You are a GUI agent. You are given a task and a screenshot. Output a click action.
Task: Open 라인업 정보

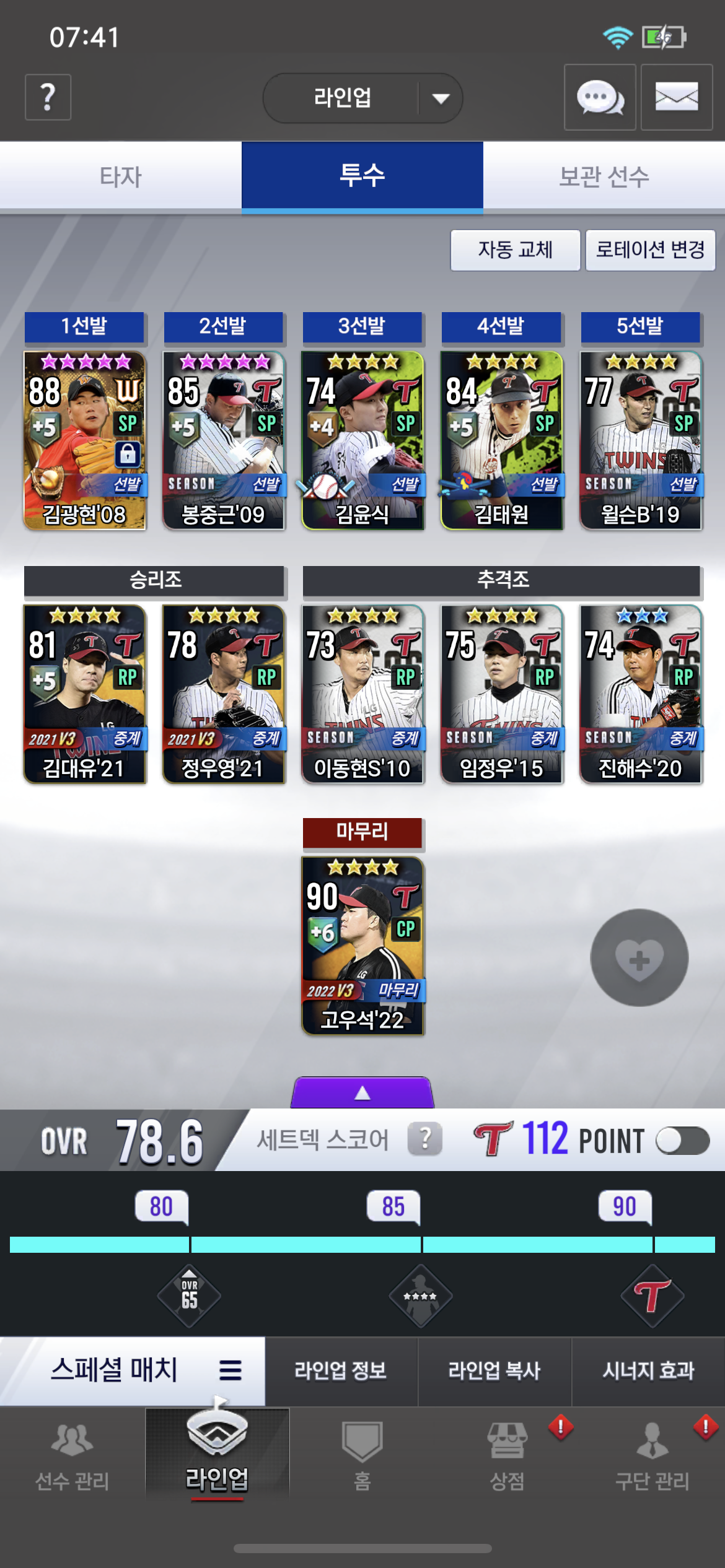point(341,1370)
